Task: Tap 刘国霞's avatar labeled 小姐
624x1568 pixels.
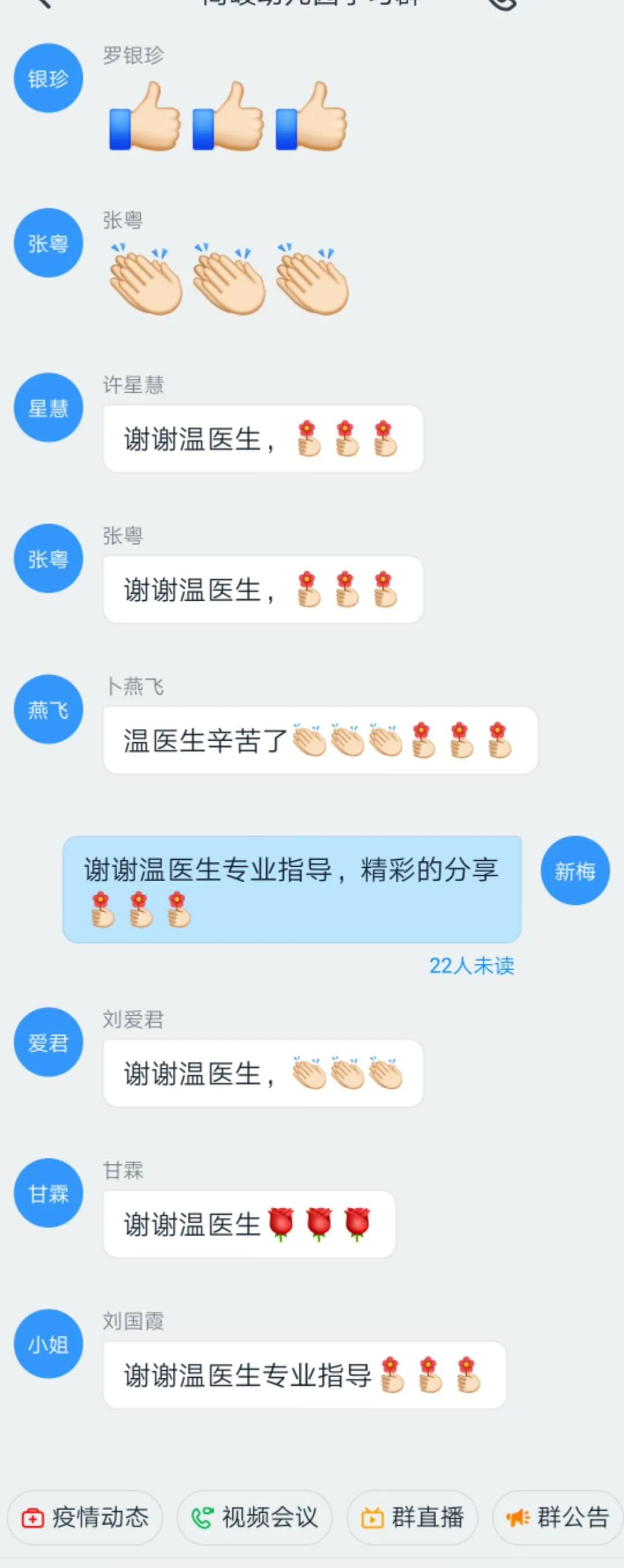Action: coord(49,1344)
